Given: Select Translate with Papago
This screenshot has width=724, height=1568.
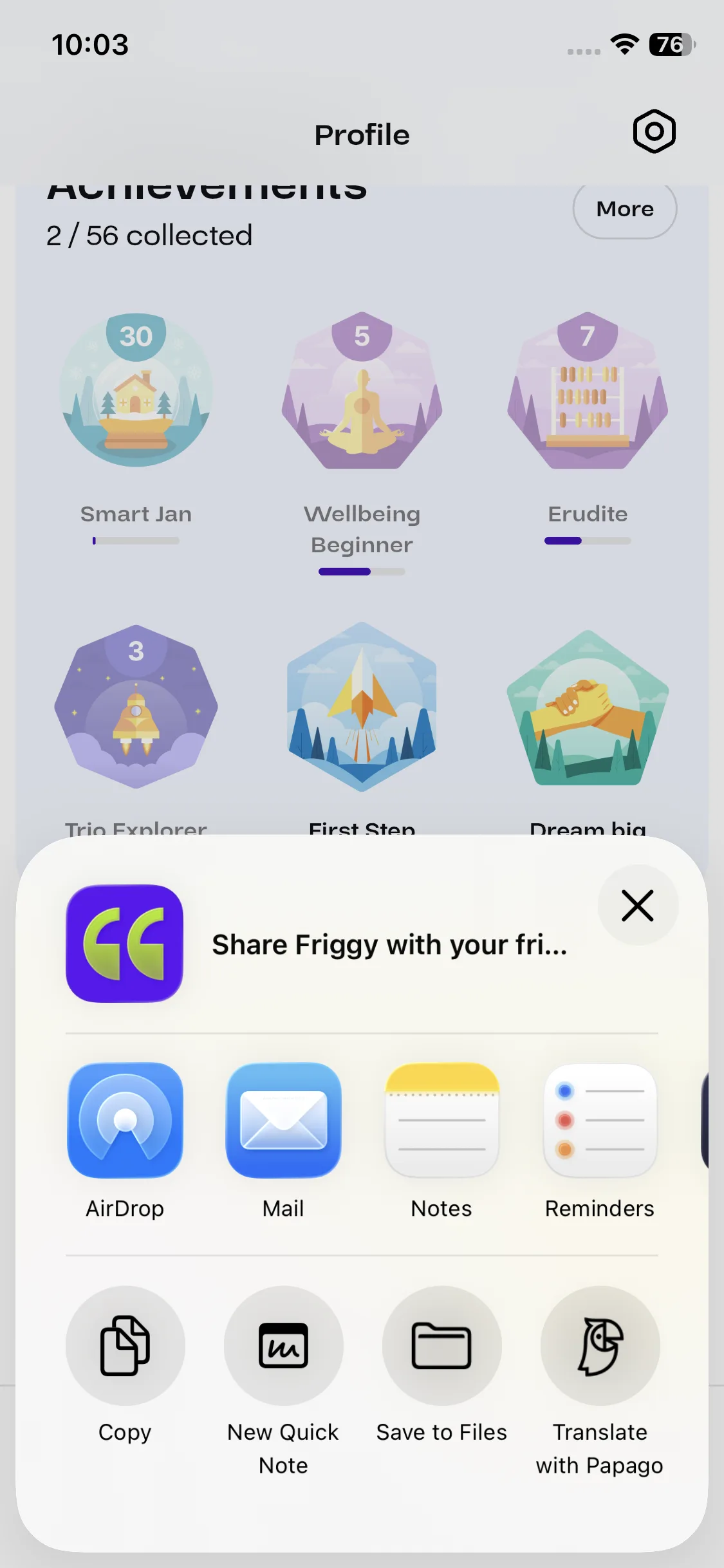Looking at the screenshot, I should (600, 1345).
